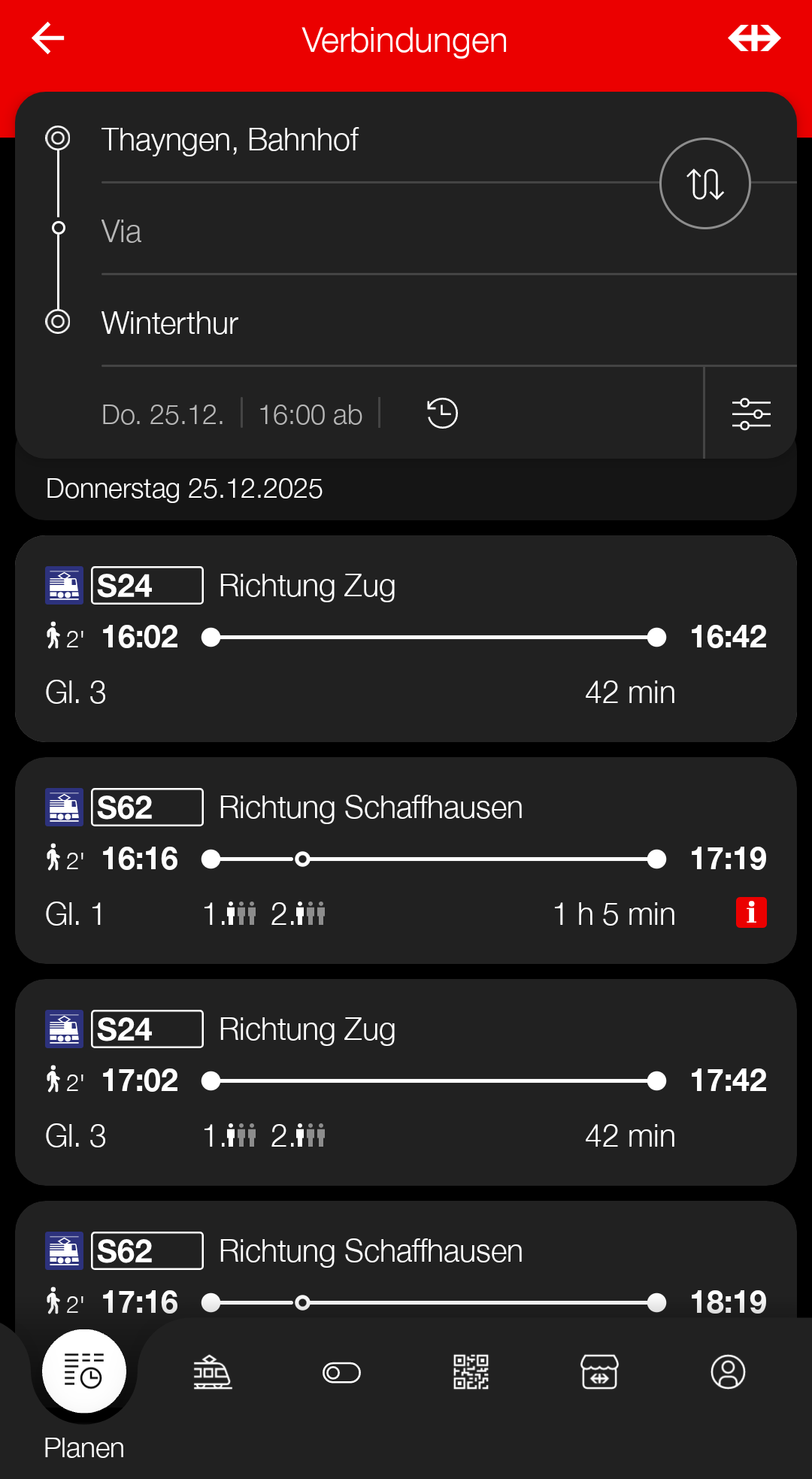Screen dimensions: 812x1479
Task: Open the profile tab
Action: (x=728, y=1373)
